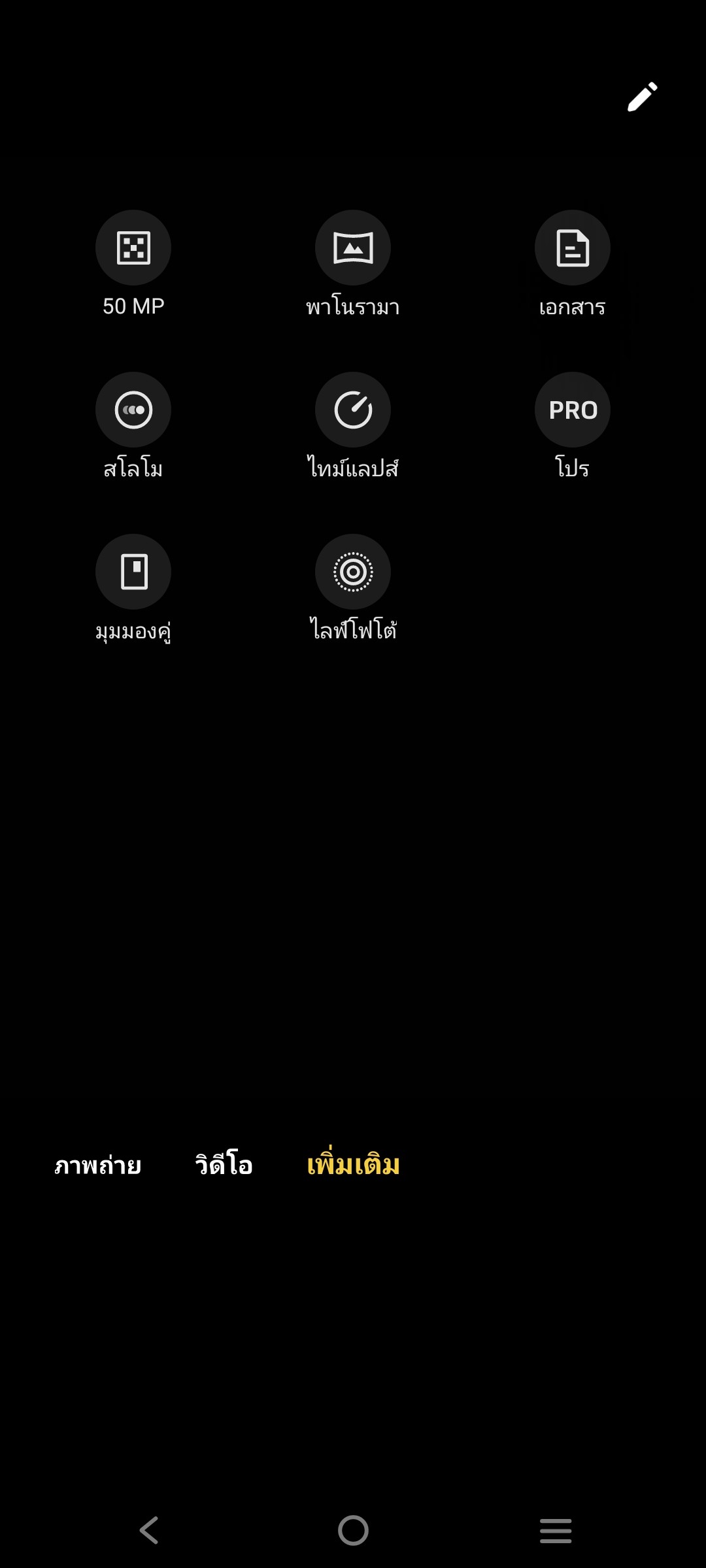Open the PRO โปร mode
Image resolution: width=706 pixels, height=1568 pixels.
click(x=573, y=410)
